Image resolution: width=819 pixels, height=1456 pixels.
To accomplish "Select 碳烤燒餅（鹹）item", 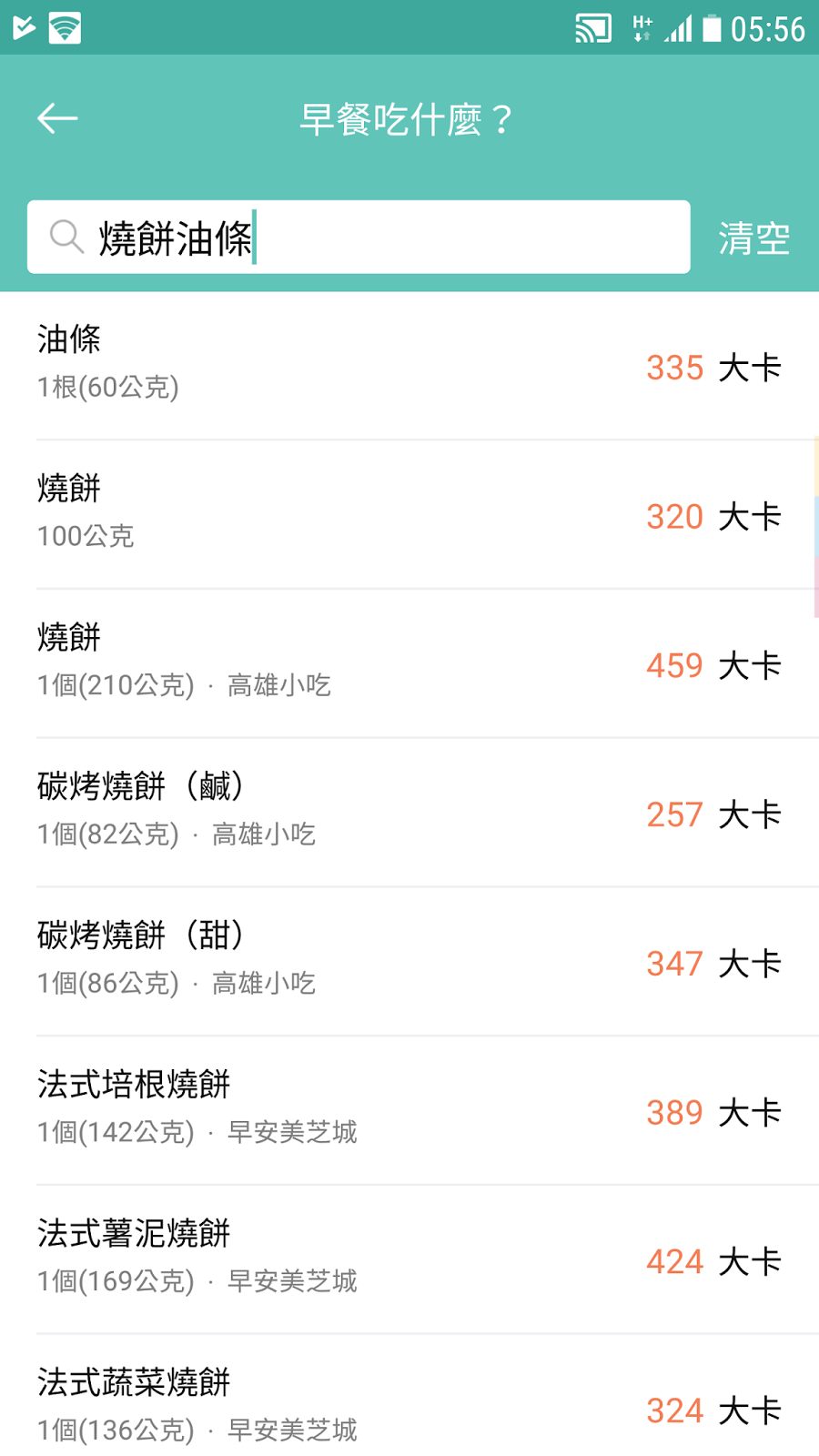I will (x=409, y=814).
